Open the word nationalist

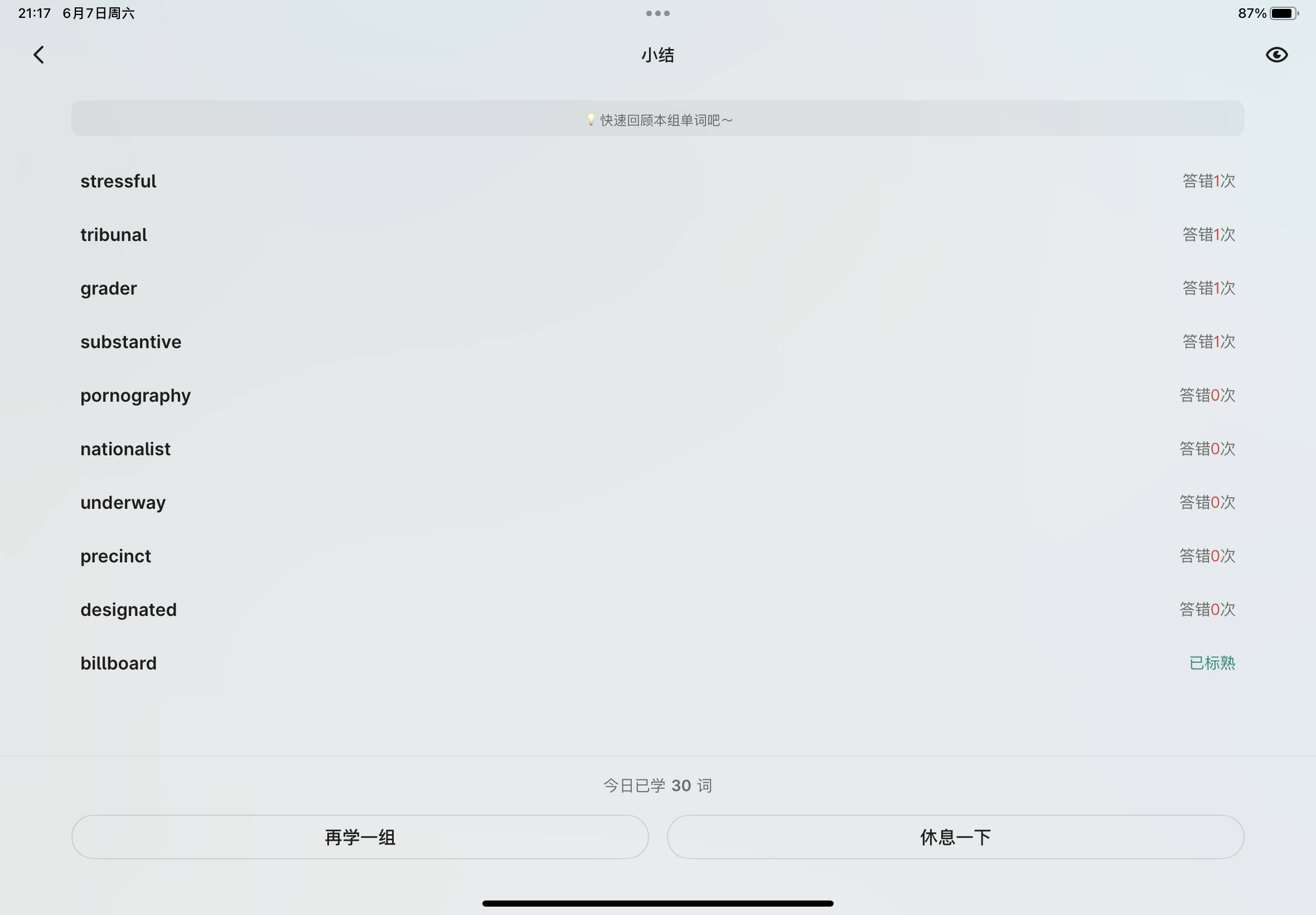point(125,449)
